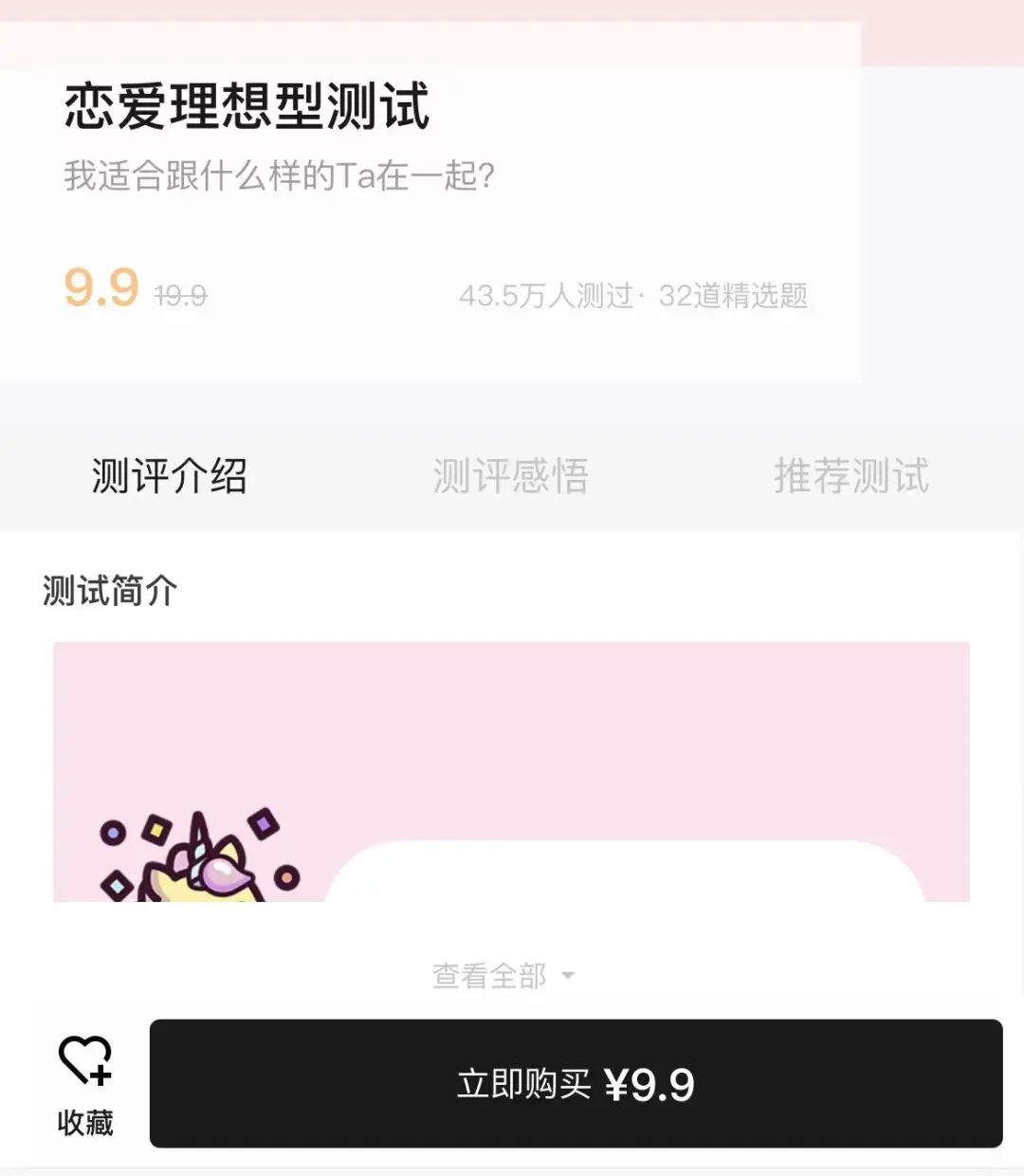The image size is (1024, 1176).
Task: Expand 查看全部 to view the full intro
Action: [x=503, y=975]
